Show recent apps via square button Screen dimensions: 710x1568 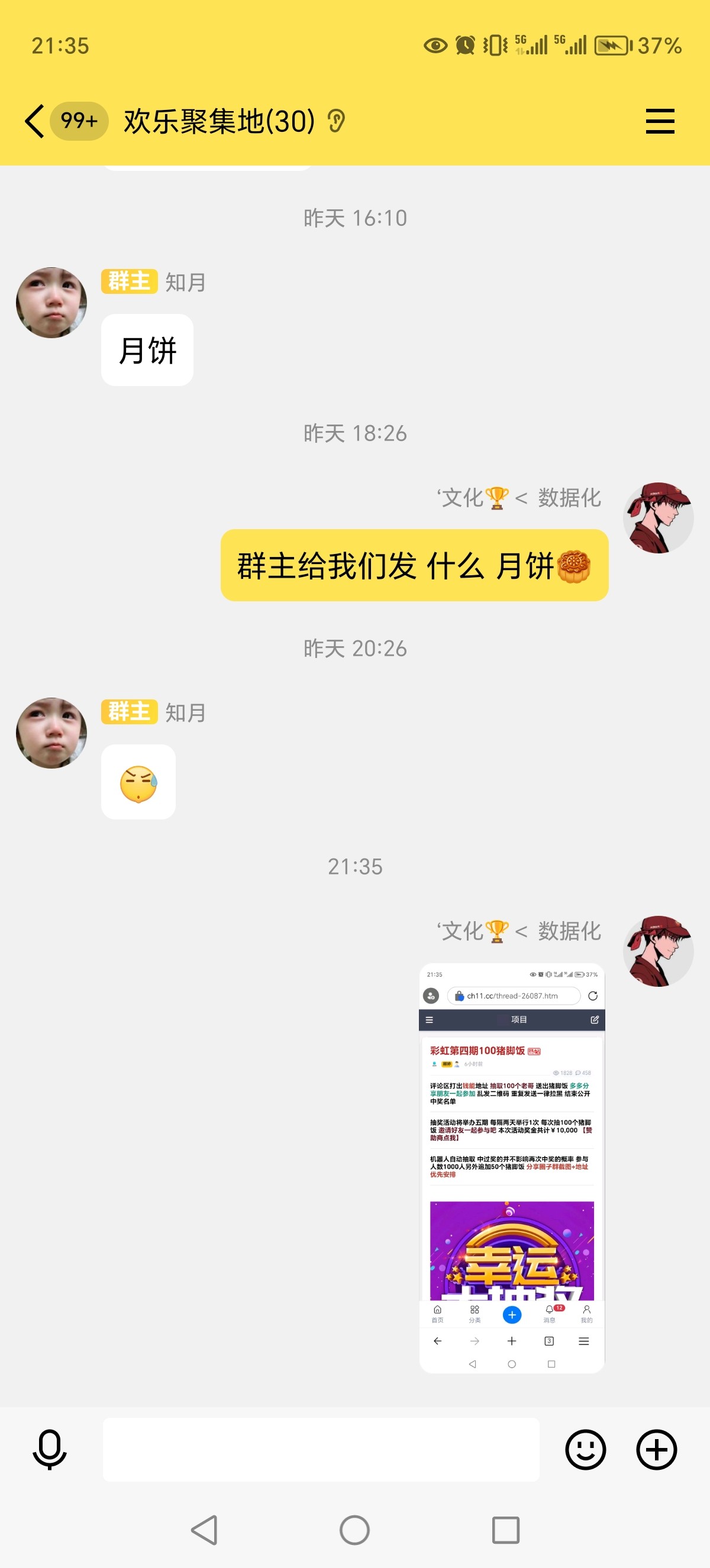(505, 1530)
